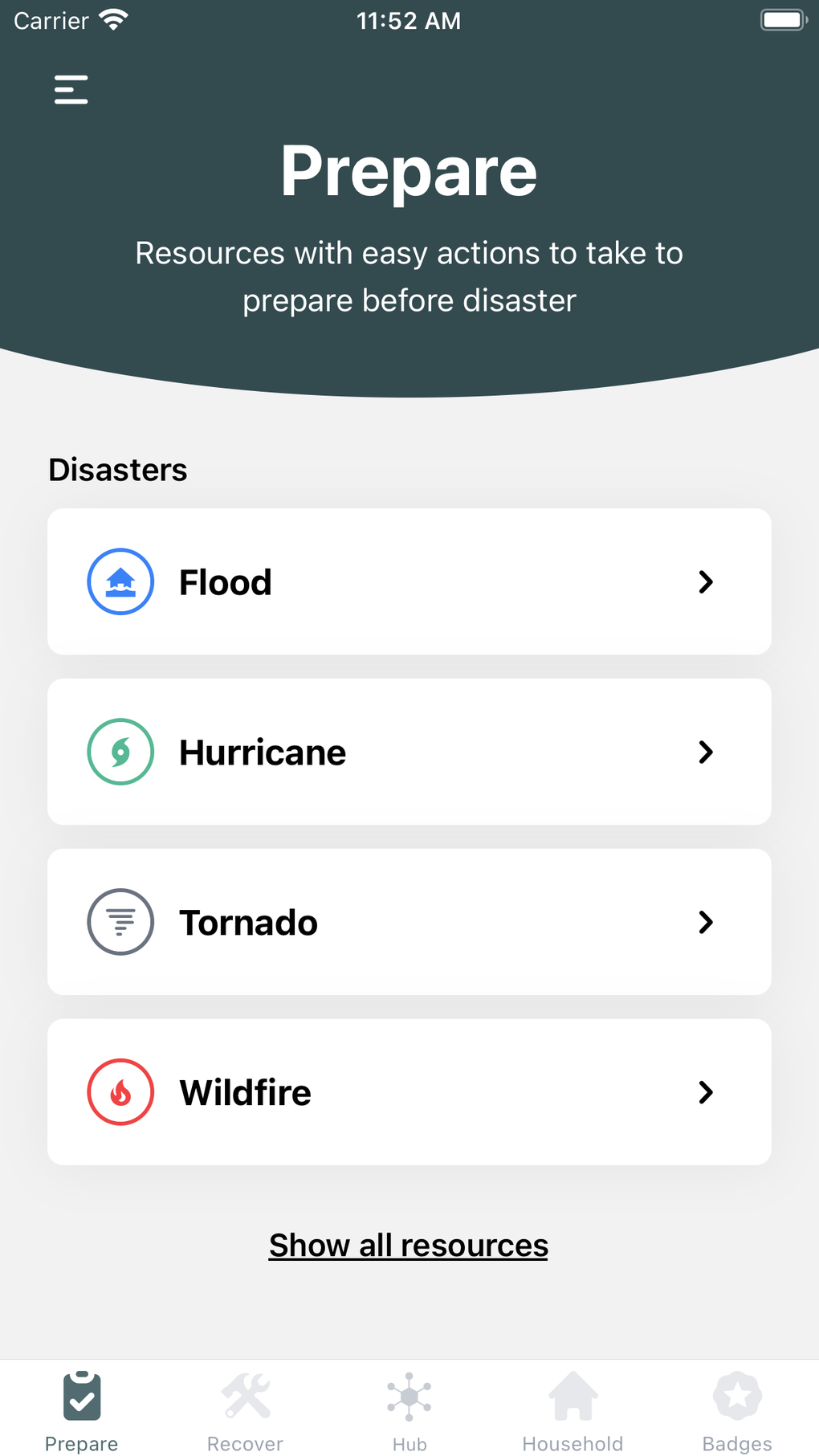Expand the Hurricane resources chevron
Viewport: 819px width, 1456px height.
click(706, 752)
